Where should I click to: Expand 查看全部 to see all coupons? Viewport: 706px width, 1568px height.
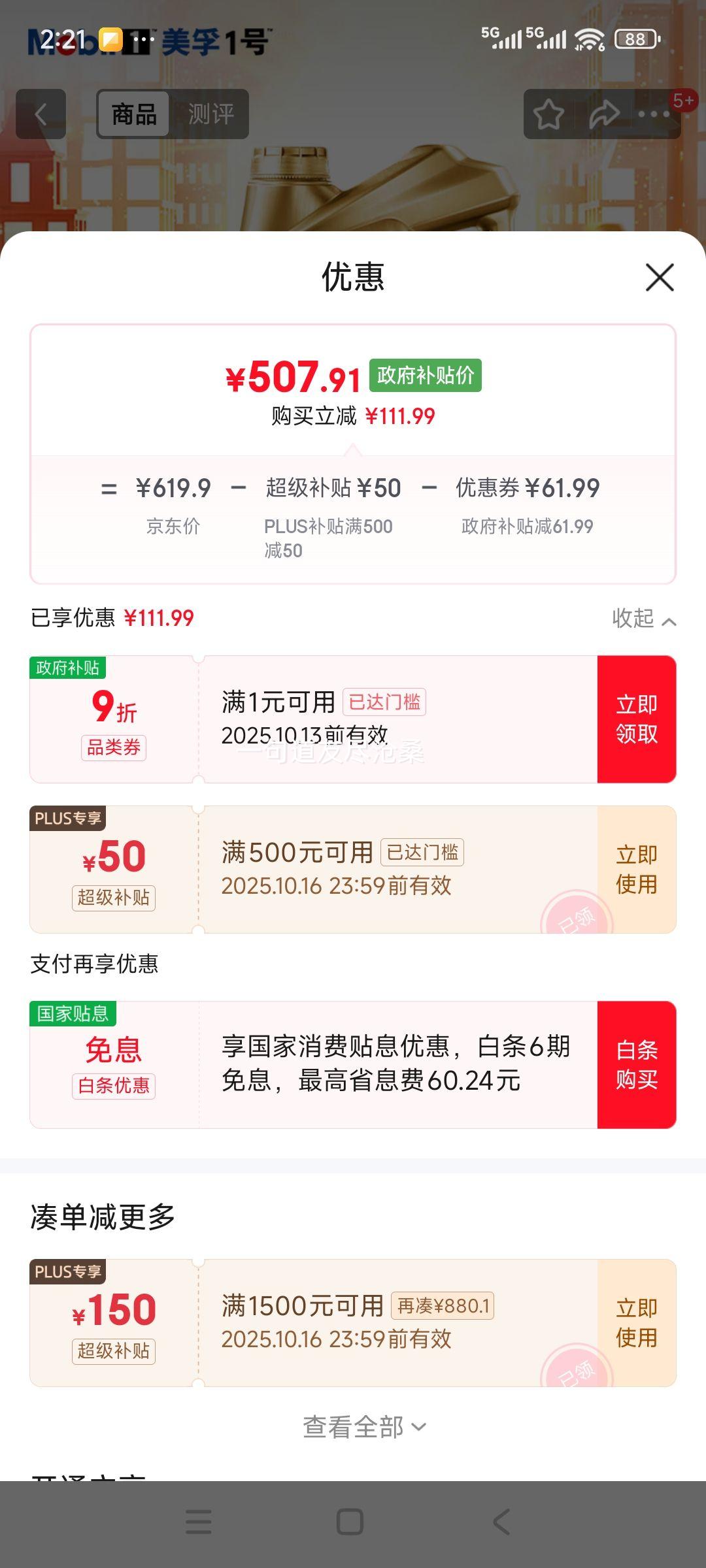pyautogui.click(x=363, y=1427)
